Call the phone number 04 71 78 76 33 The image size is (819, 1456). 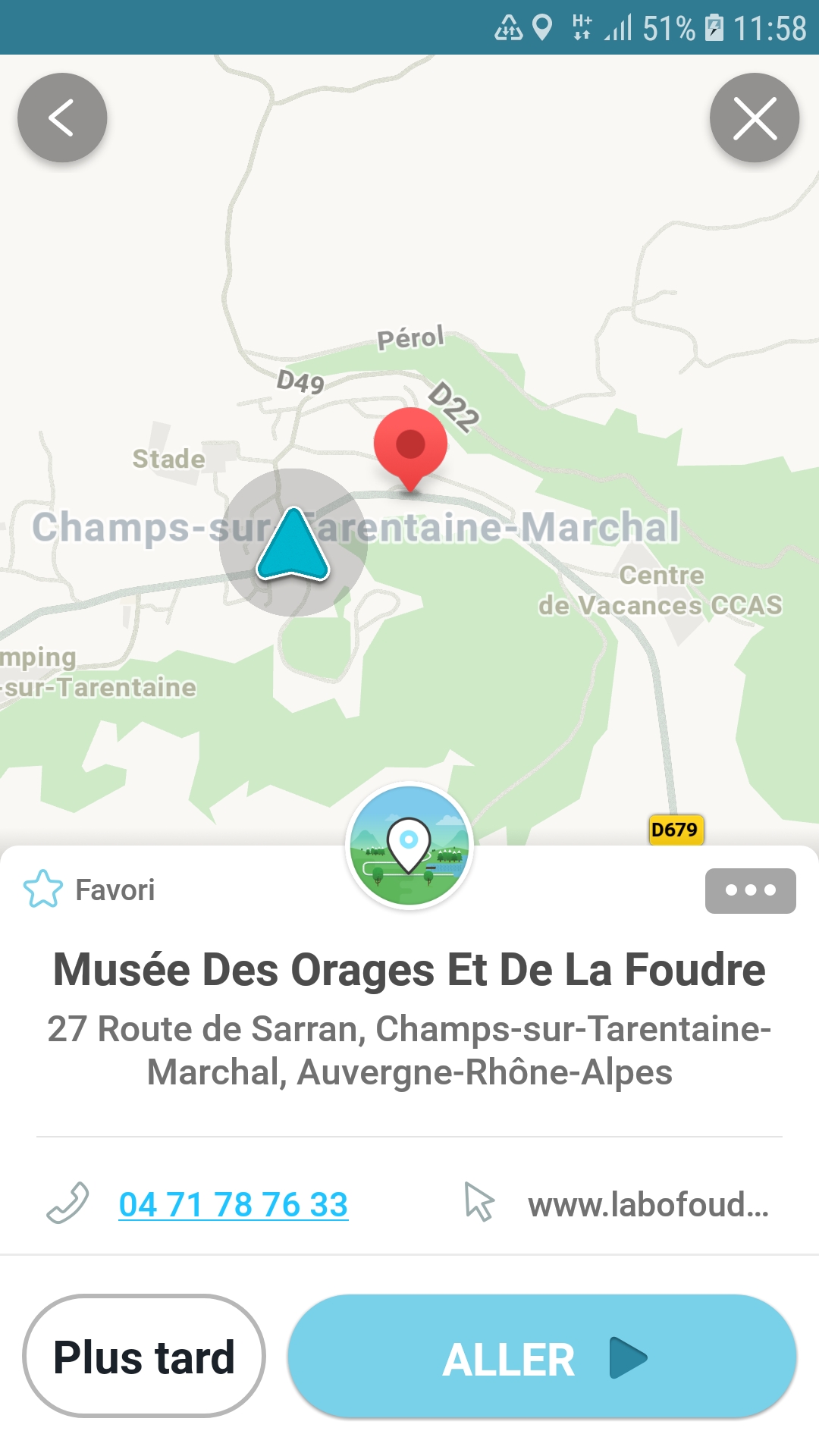[x=233, y=1204]
